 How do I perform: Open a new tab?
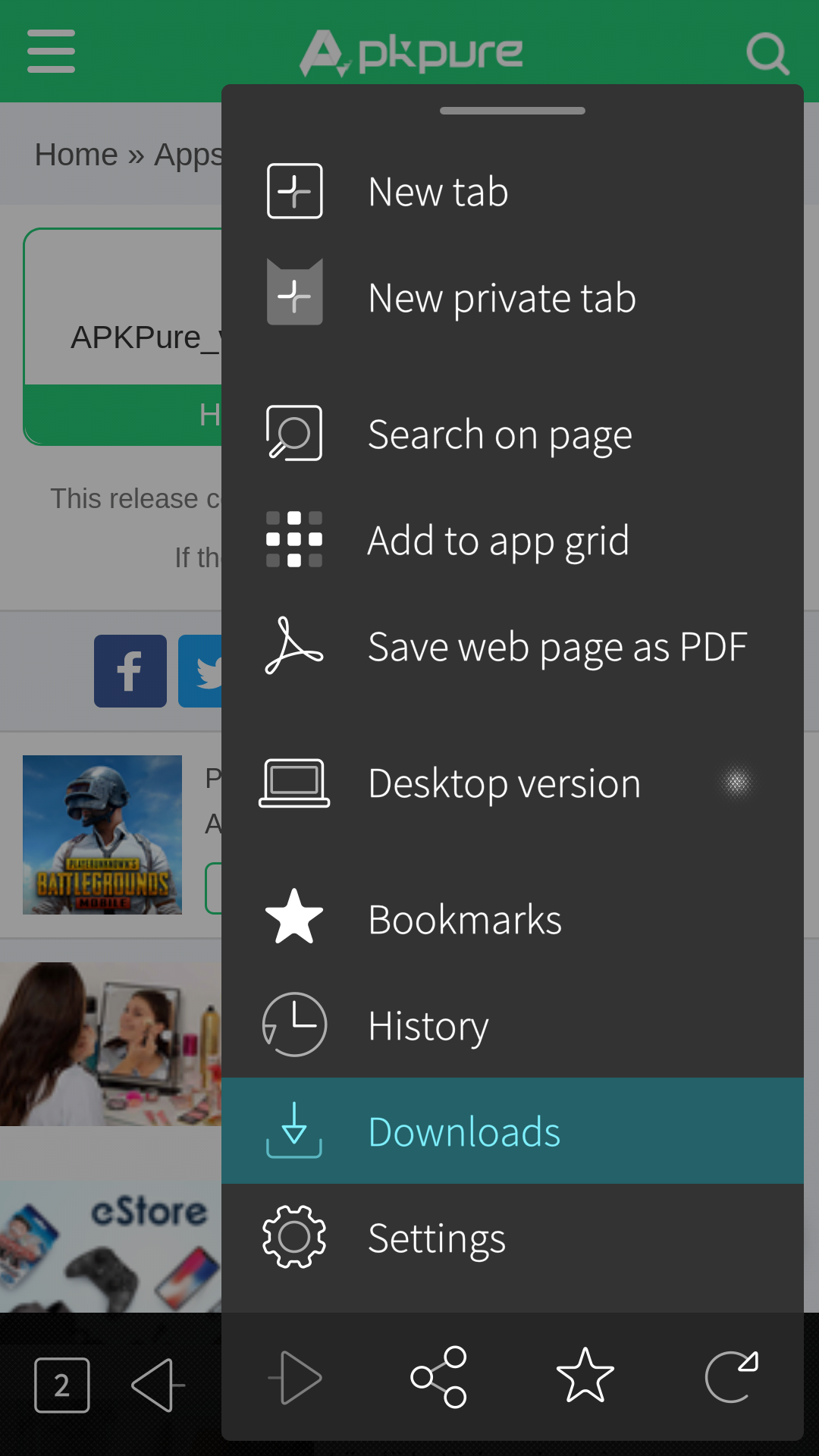(x=437, y=191)
